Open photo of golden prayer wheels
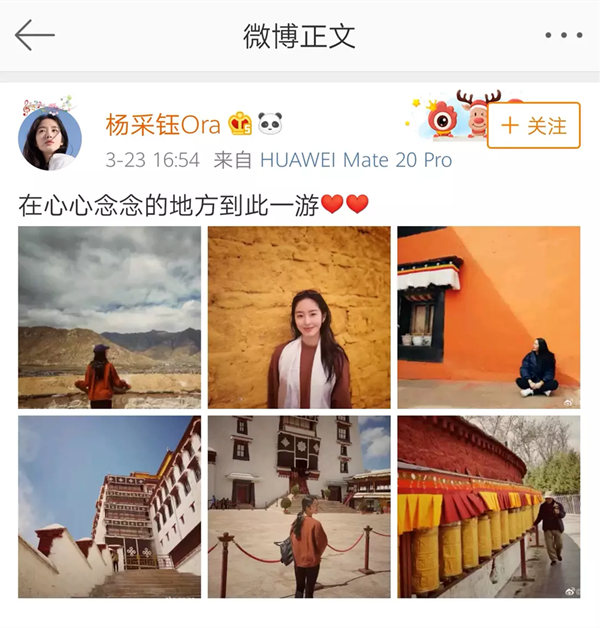 (x=488, y=507)
